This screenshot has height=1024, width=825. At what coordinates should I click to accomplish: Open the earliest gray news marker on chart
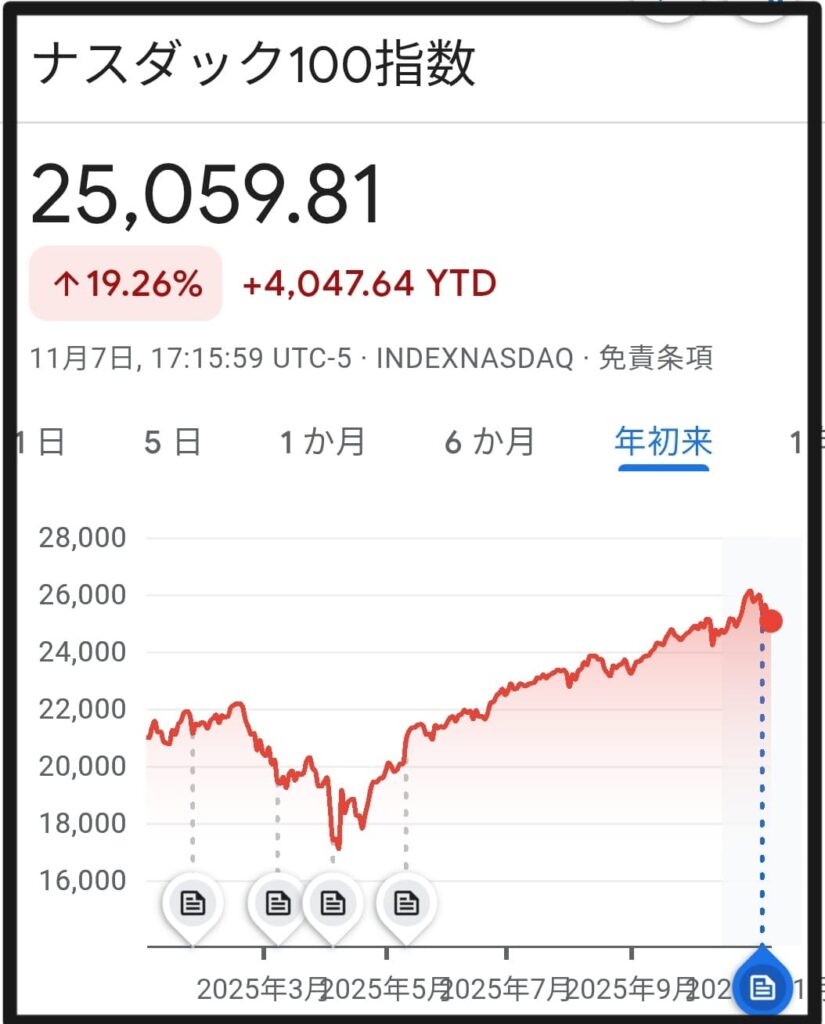pyautogui.click(x=193, y=904)
